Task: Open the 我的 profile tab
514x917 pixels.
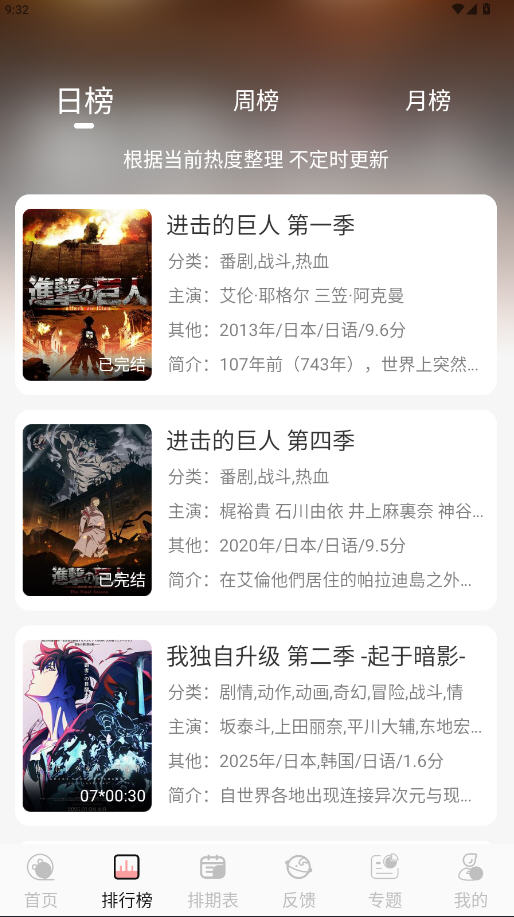Action: click(471, 881)
